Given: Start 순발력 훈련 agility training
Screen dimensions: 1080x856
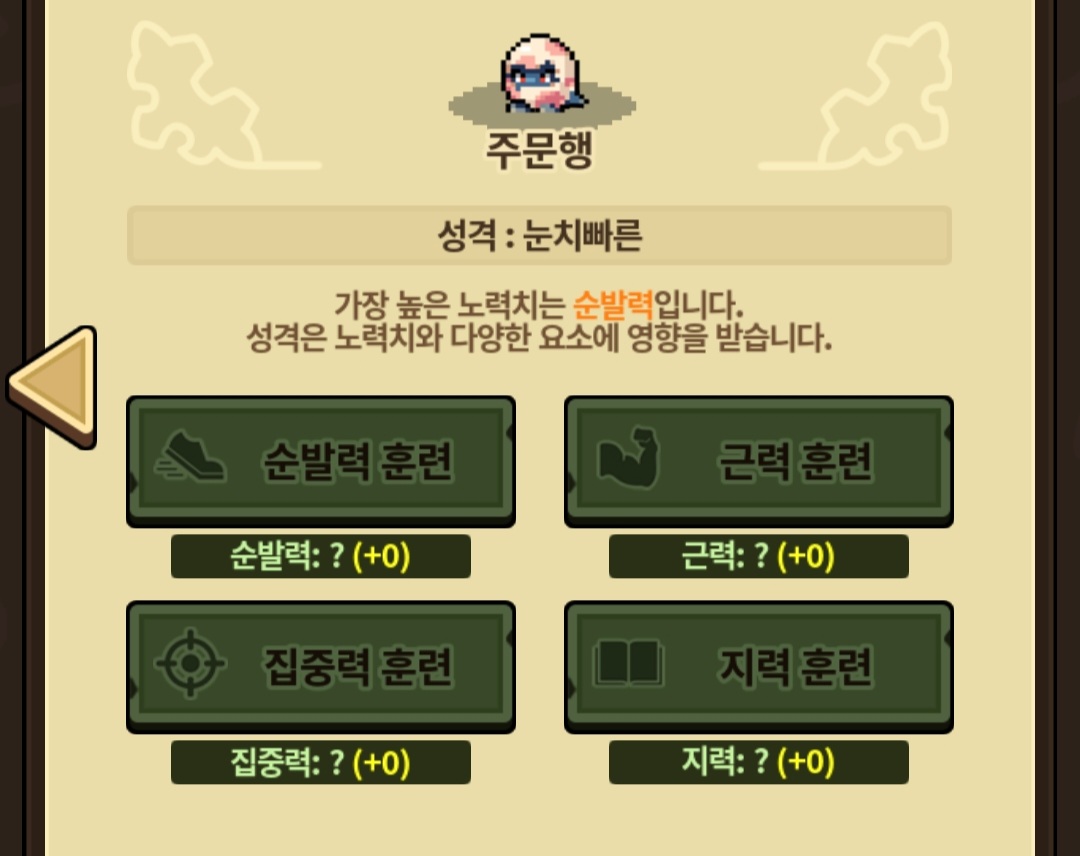Looking at the screenshot, I should (x=321, y=461).
